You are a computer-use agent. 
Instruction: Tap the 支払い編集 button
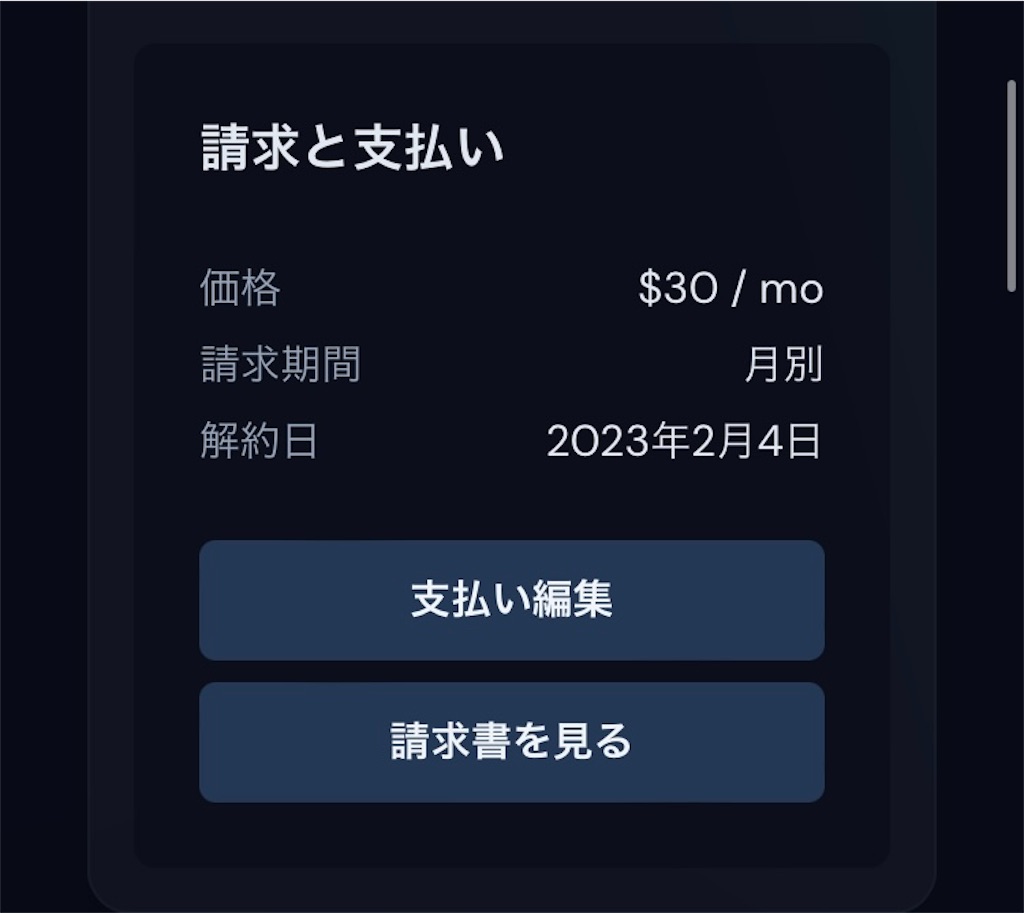tap(511, 600)
